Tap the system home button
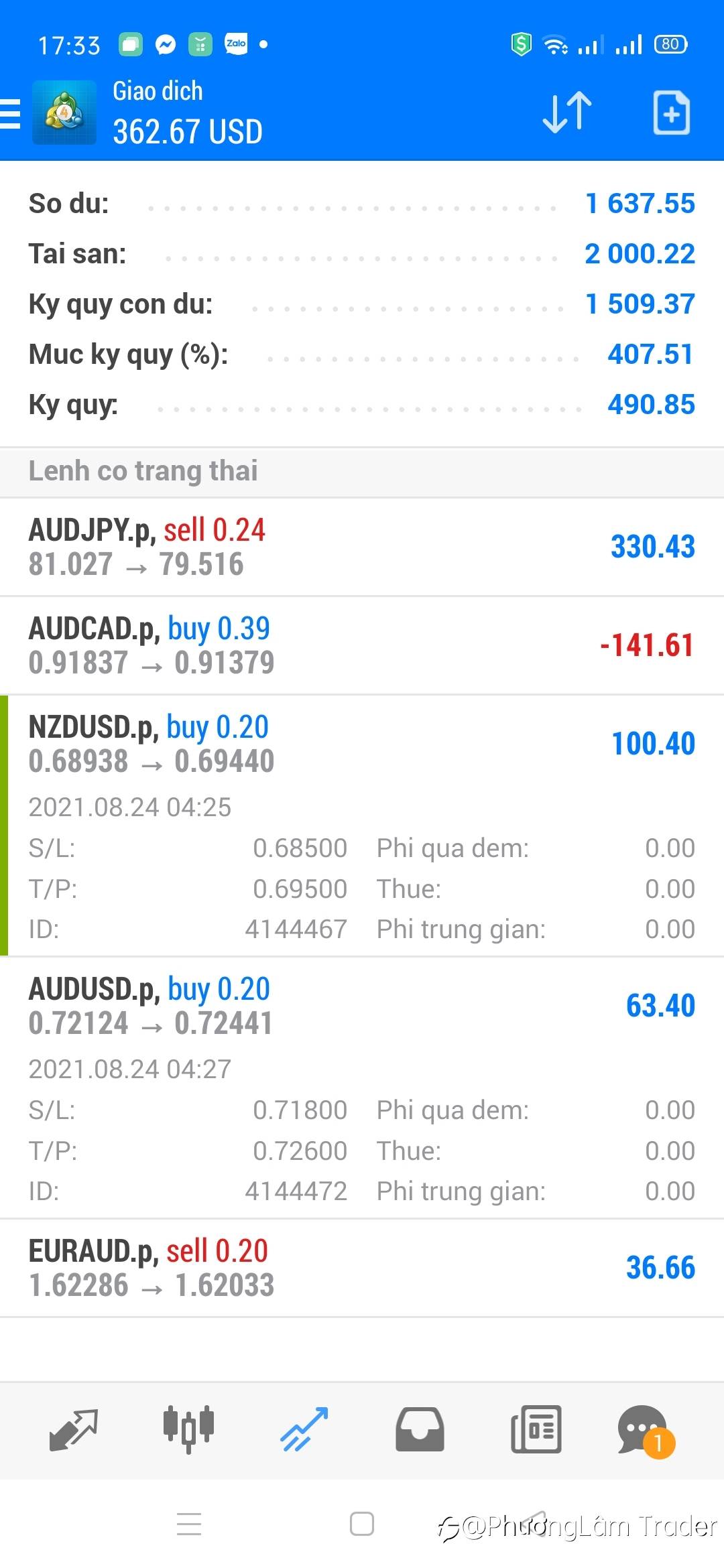Viewport: 724px width, 1568px height. point(362,1524)
